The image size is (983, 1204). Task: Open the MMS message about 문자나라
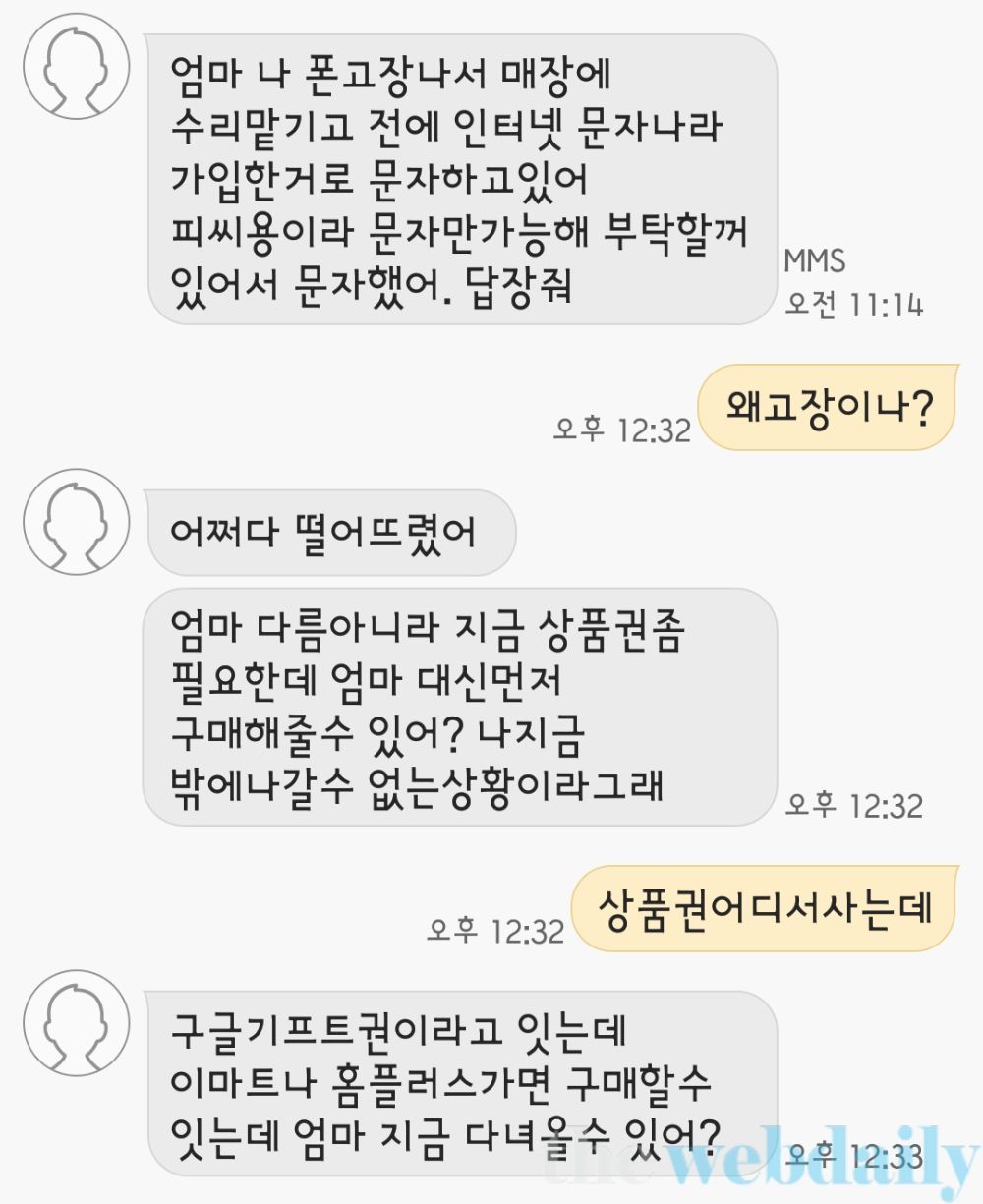[460, 180]
